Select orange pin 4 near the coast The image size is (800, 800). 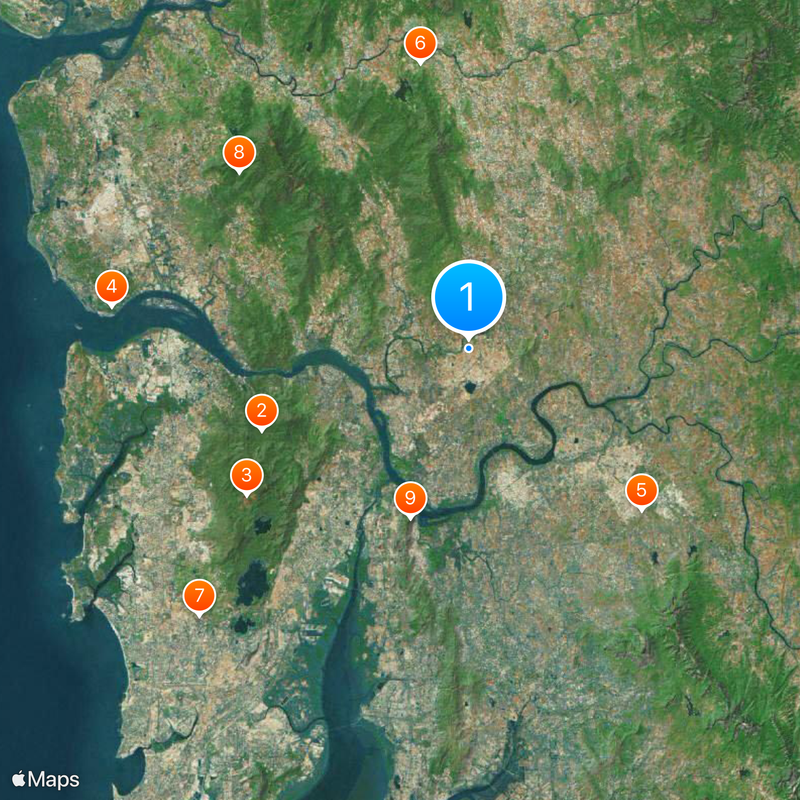click(111, 288)
